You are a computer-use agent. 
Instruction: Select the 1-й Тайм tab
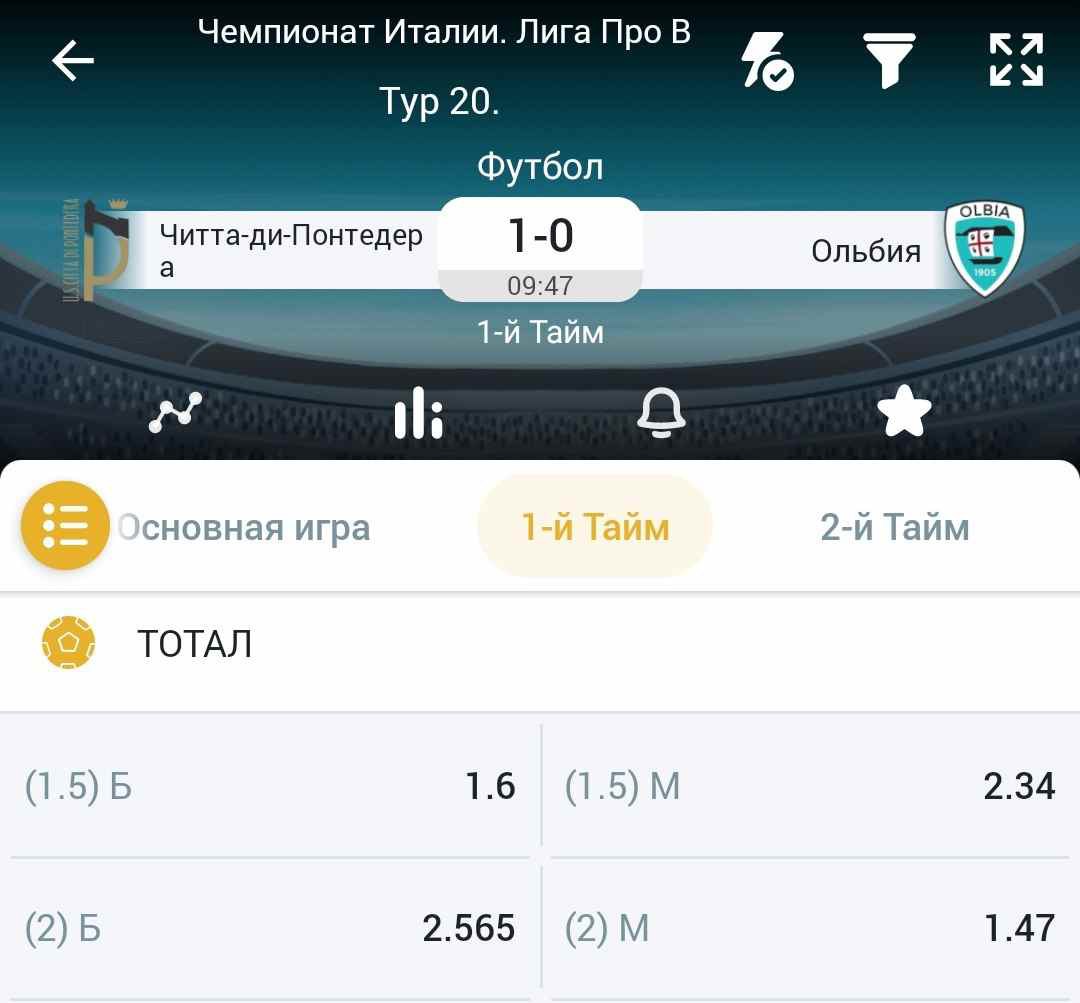[595, 527]
